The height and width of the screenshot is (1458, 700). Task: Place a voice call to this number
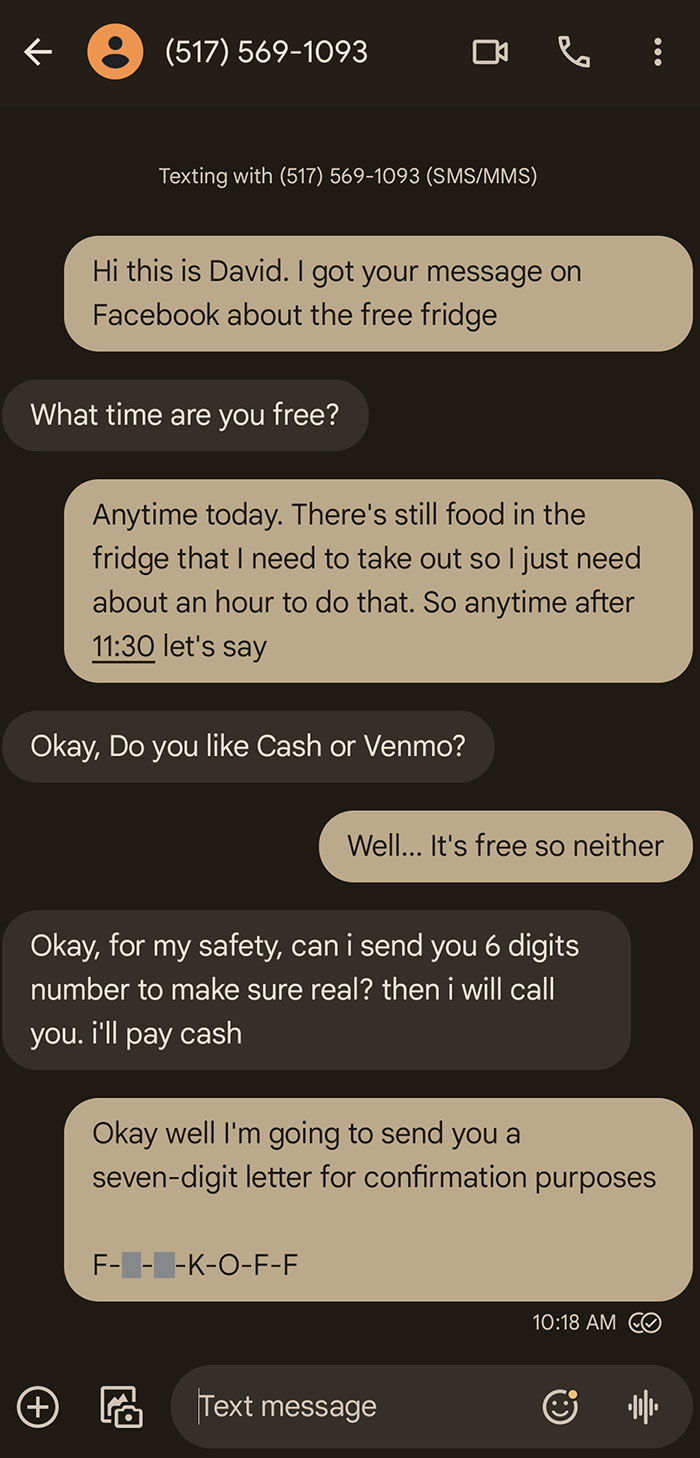(x=574, y=52)
